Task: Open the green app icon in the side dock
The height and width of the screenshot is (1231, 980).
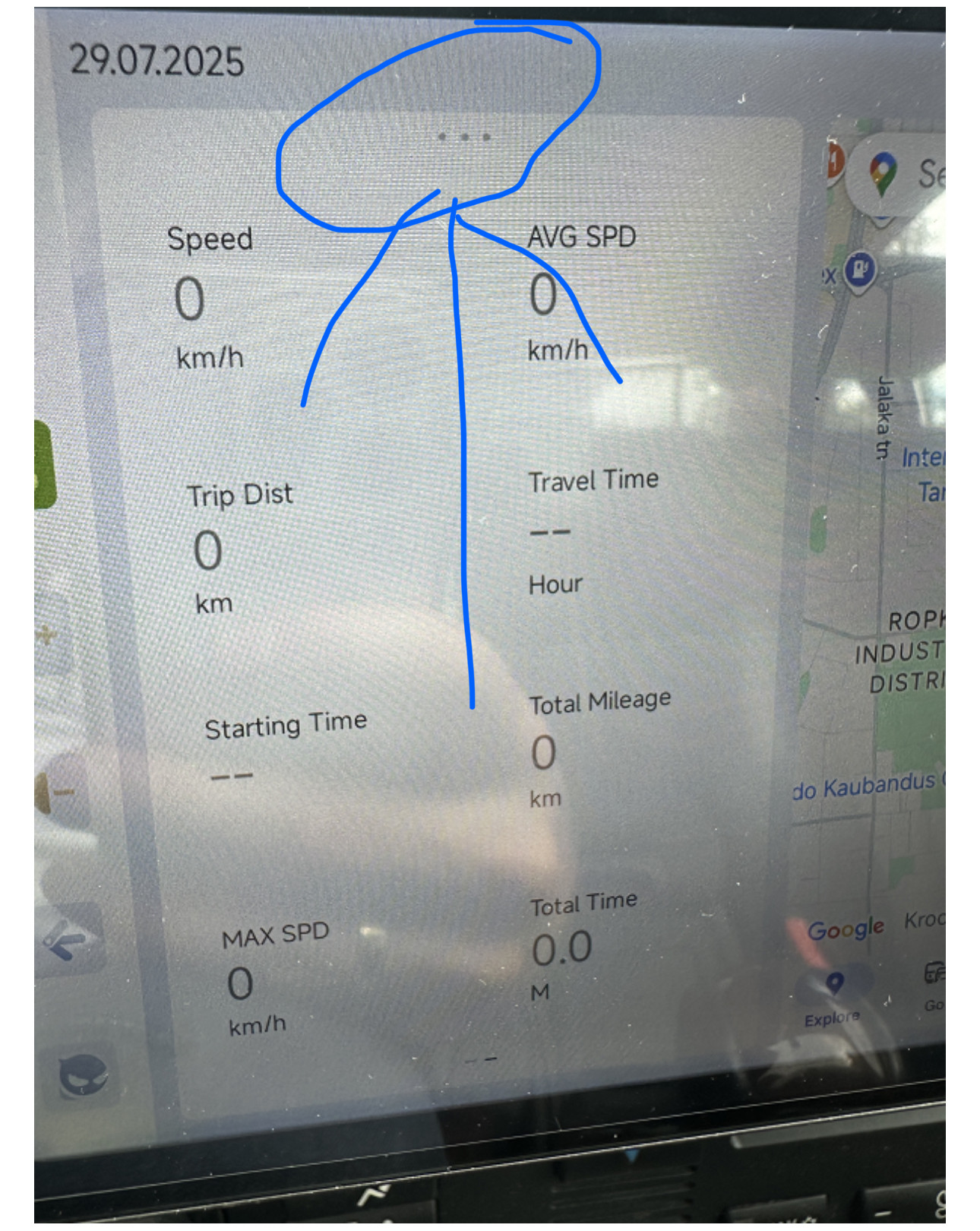Action: coord(44,465)
